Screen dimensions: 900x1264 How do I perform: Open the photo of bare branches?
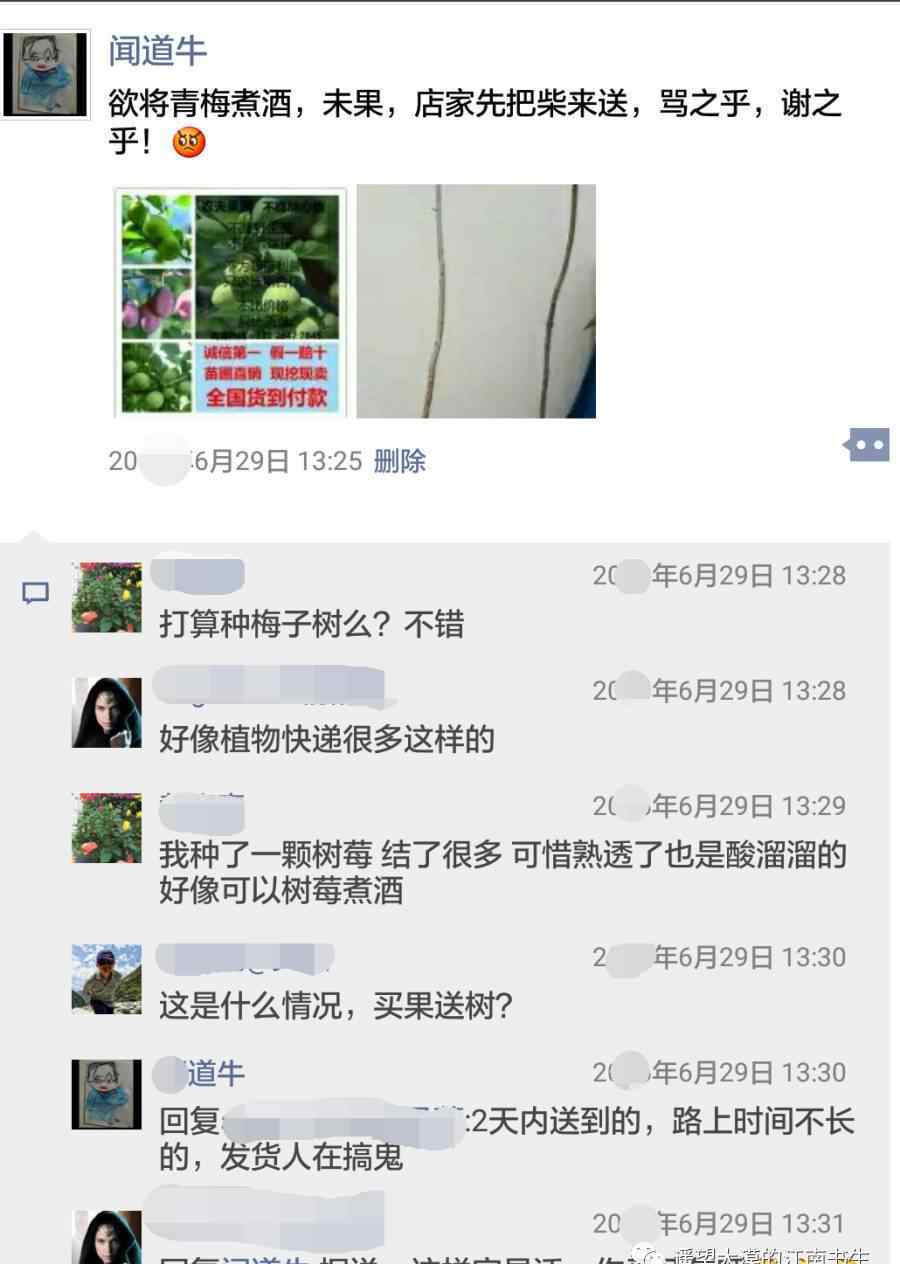pyautogui.click(x=476, y=301)
